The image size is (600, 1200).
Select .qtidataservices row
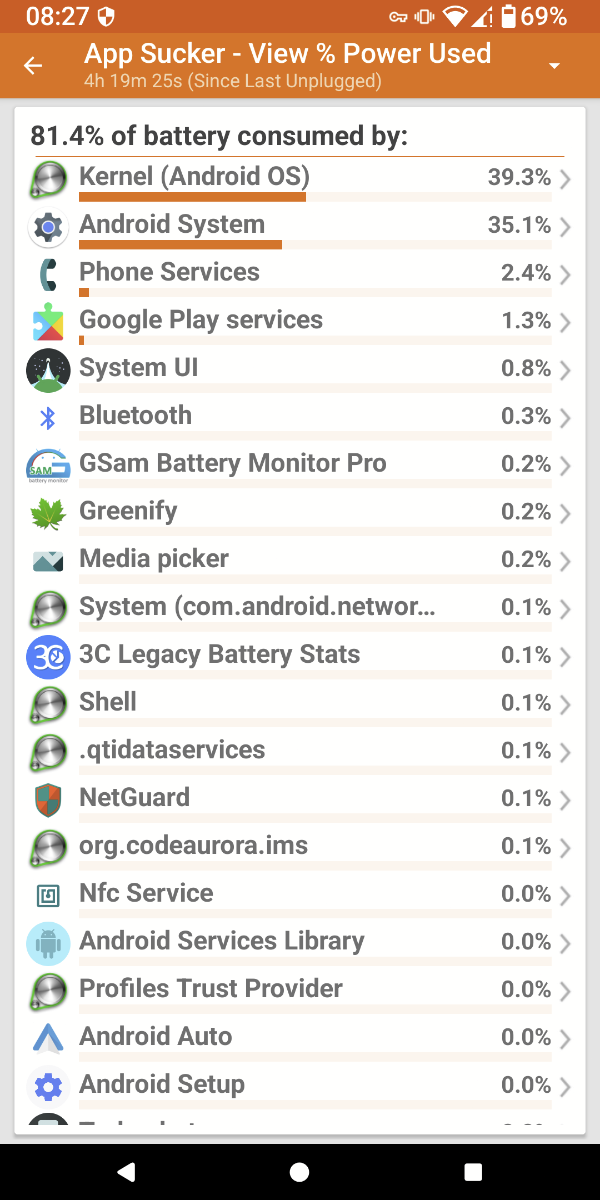pyautogui.click(x=300, y=752)
